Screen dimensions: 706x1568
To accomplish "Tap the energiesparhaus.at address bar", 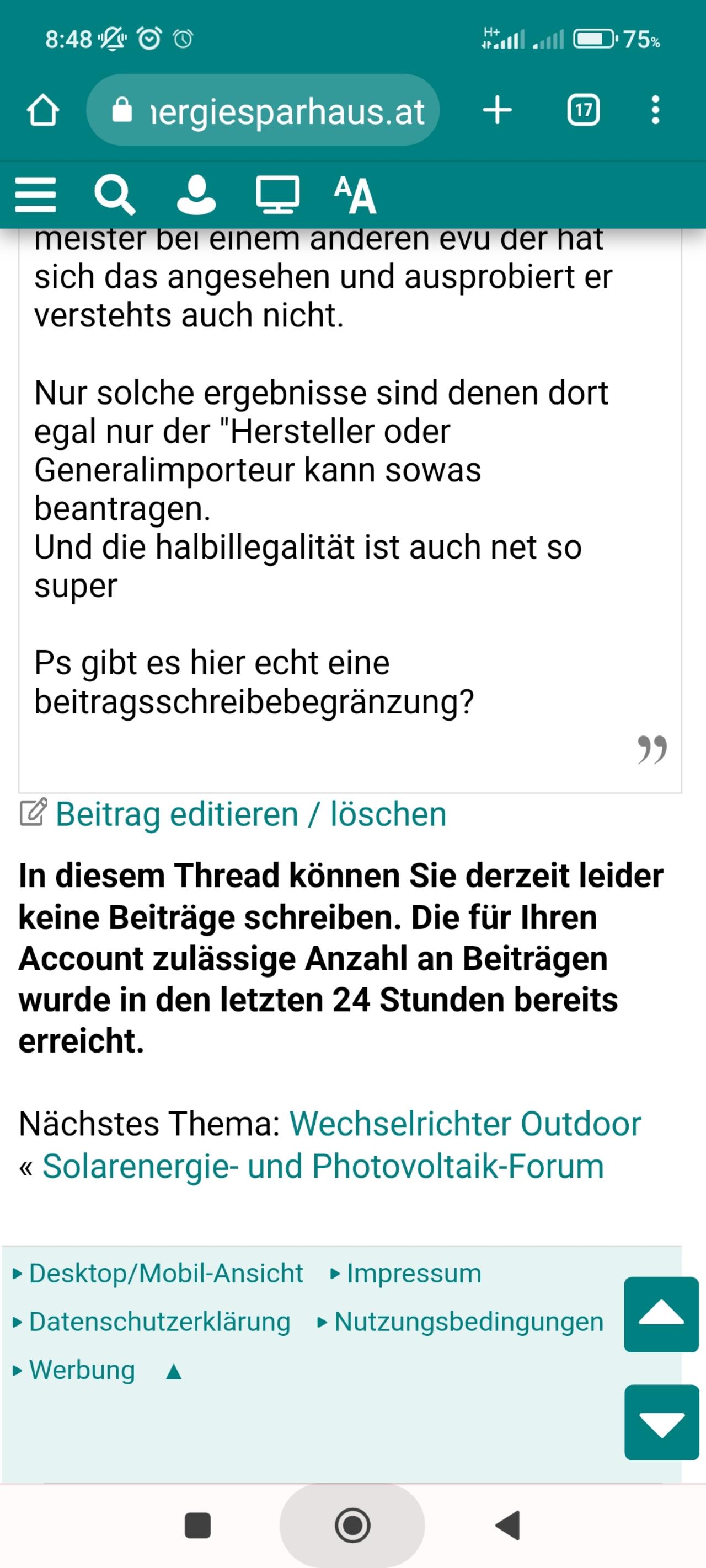I will tap(263, 111).
